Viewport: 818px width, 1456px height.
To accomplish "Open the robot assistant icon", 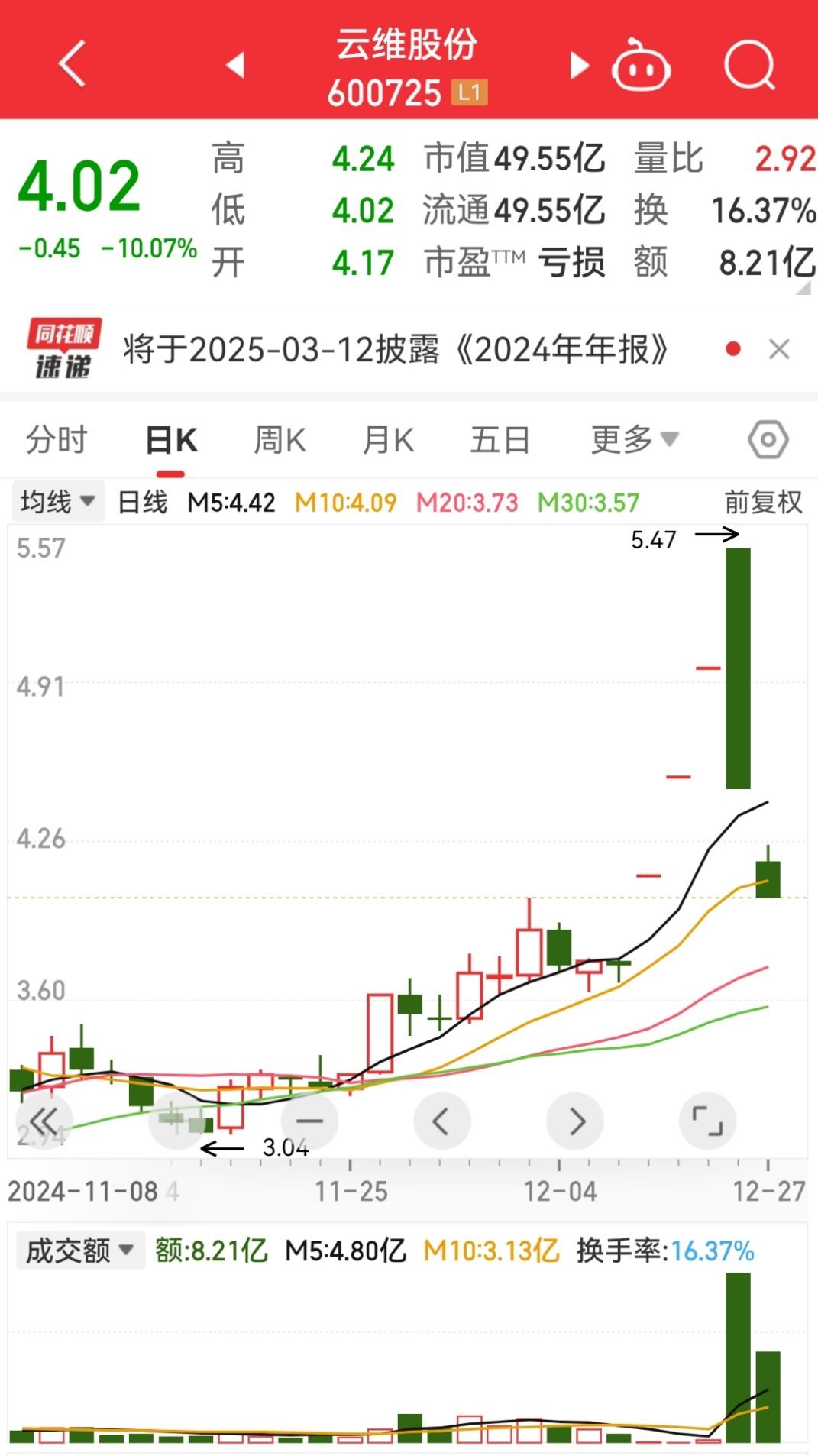I will coord(641,65).
